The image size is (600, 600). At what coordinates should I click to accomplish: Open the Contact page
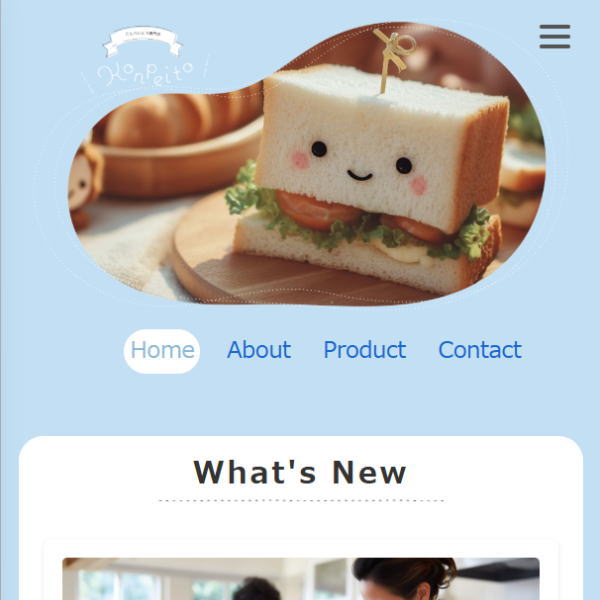coord(479,351)
